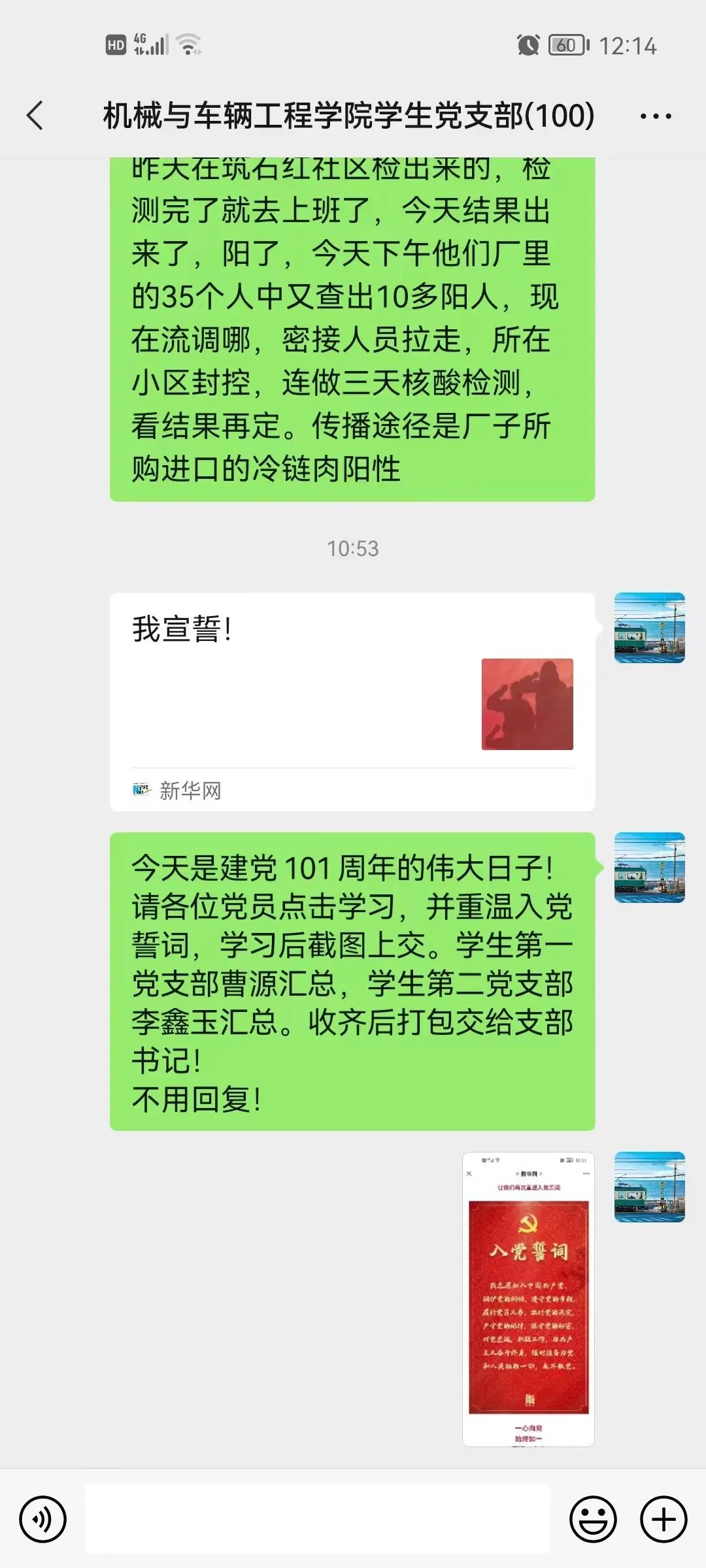
Task: Tap the sender avatar beside 我宣誓! card
Action: 649,628
